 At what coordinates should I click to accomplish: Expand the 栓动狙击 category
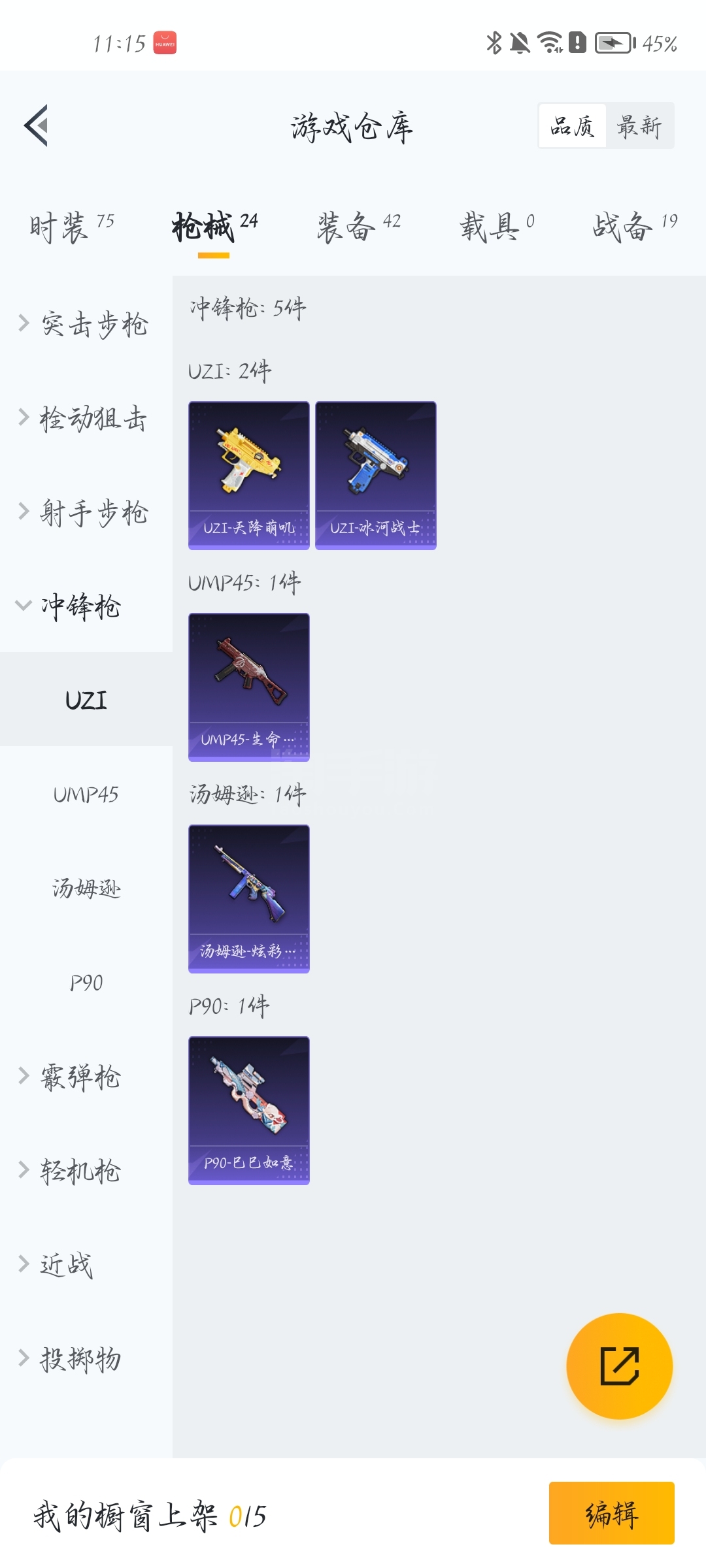[x=86, y=418]
